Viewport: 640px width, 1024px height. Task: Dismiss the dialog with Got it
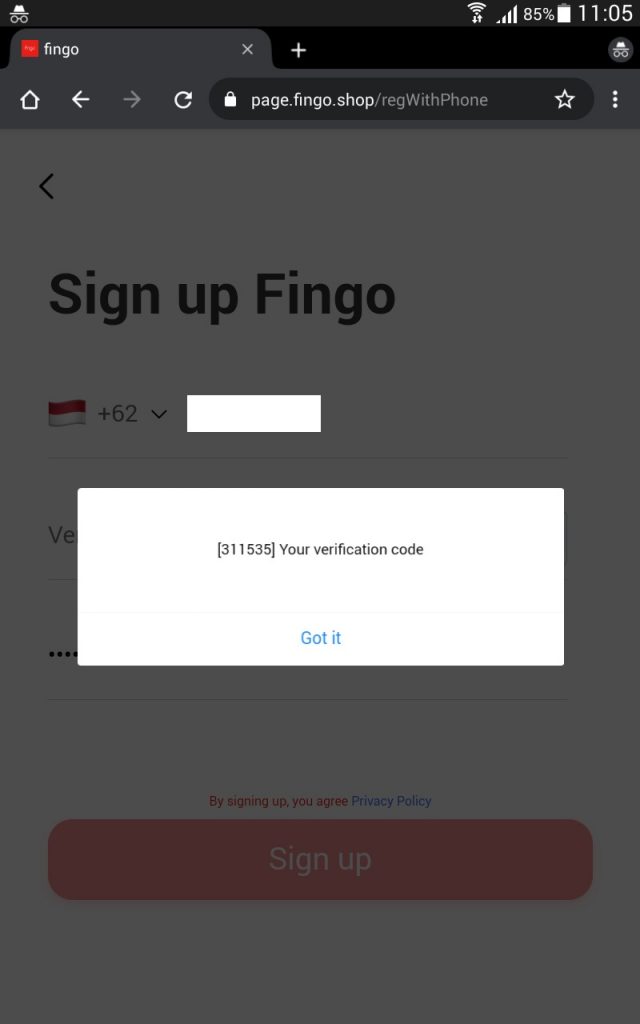pyautogui.click(x=320, y=638)
